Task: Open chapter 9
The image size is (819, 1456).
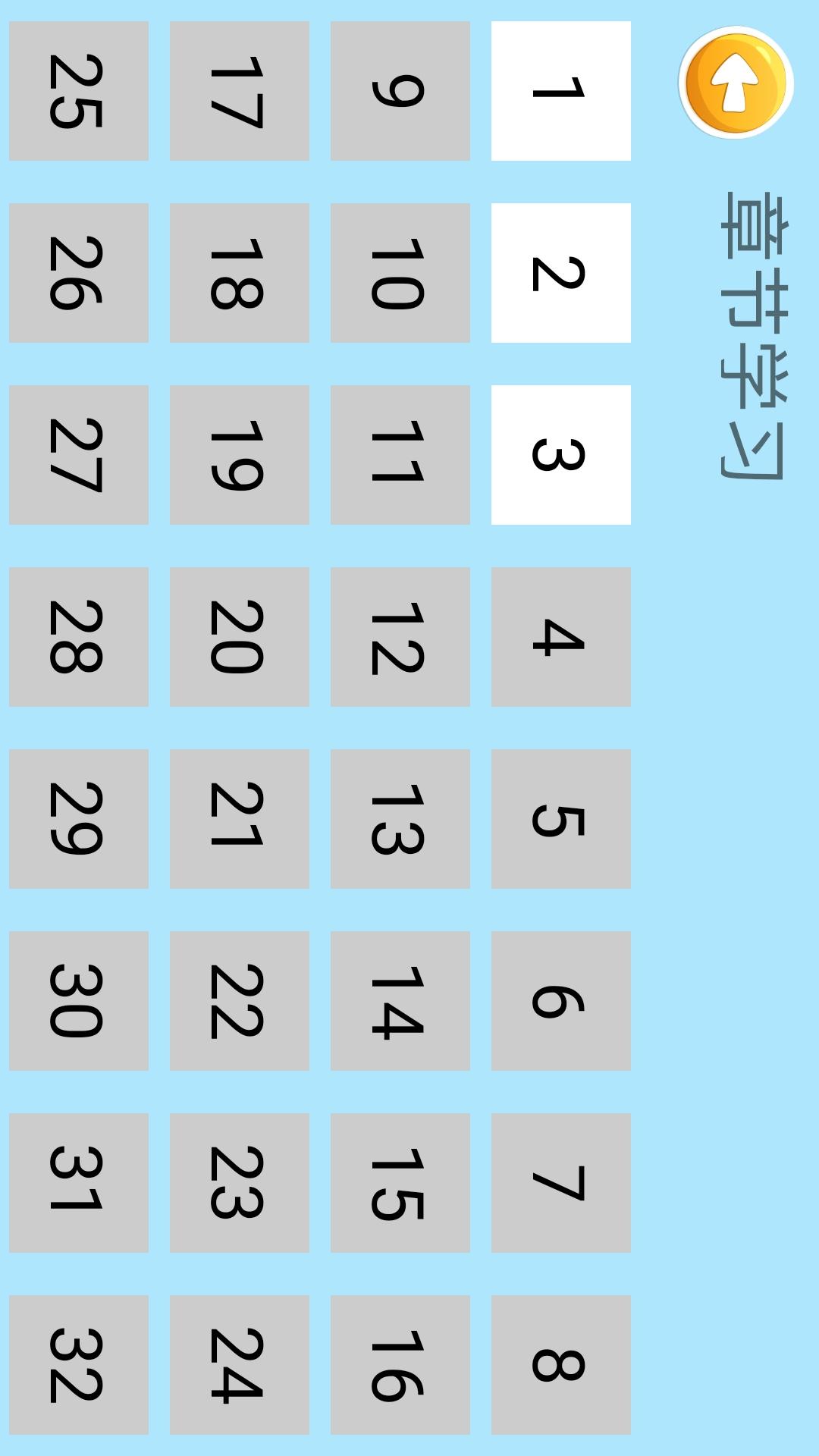Action: pyautogui.click(x=400, y=91)
